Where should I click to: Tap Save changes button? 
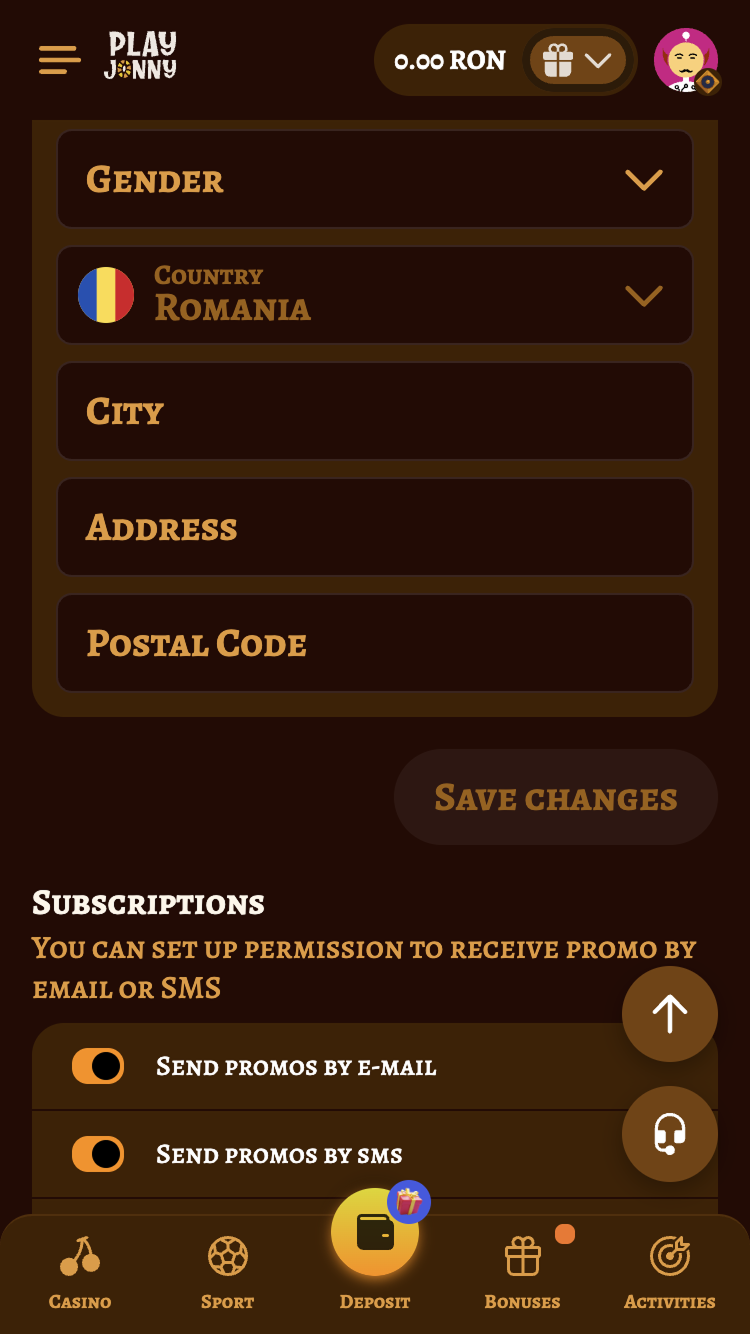(x=555, y=797)
